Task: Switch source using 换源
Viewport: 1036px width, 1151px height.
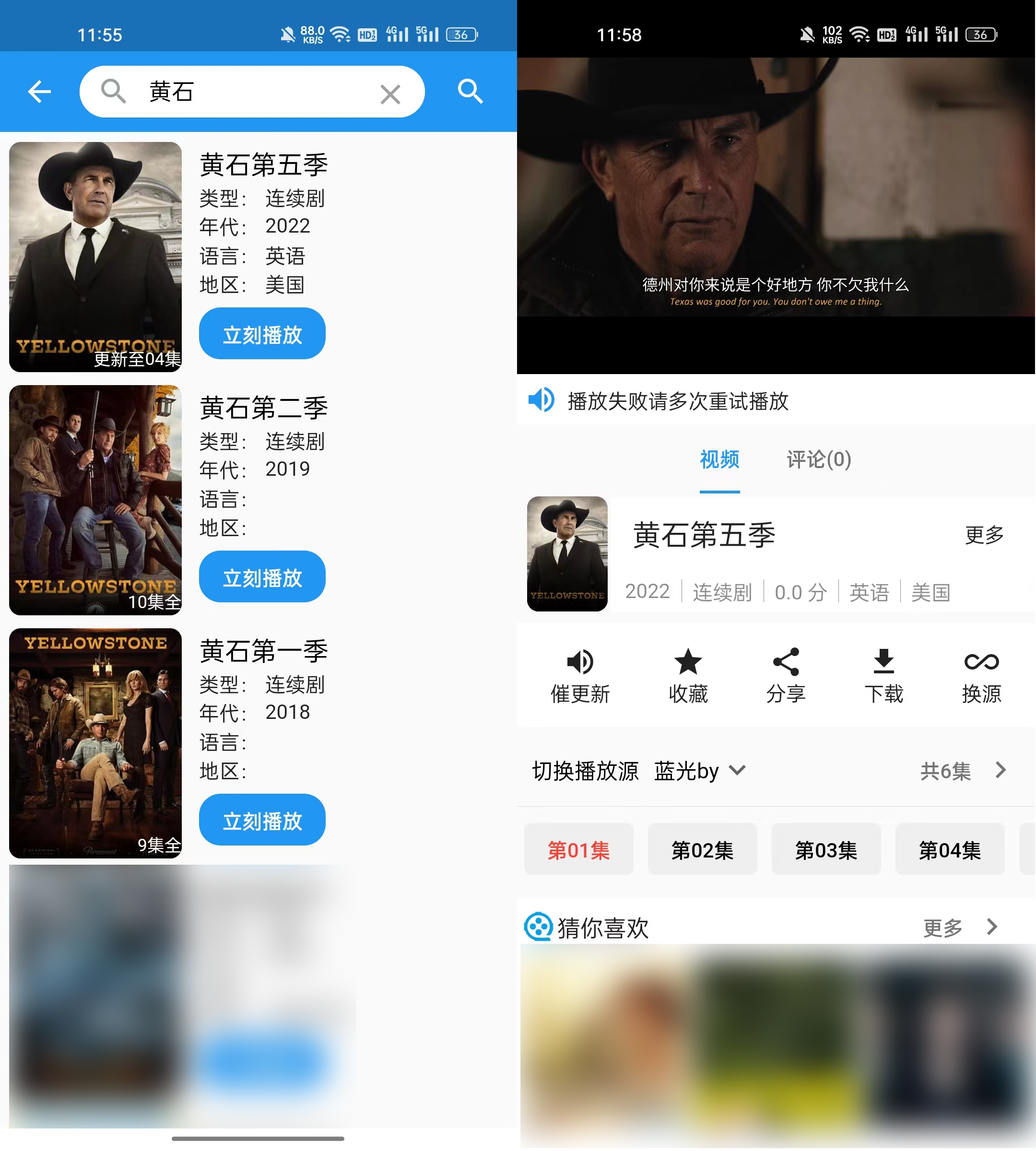Action: pyautogui.click(x=981, y=676)
